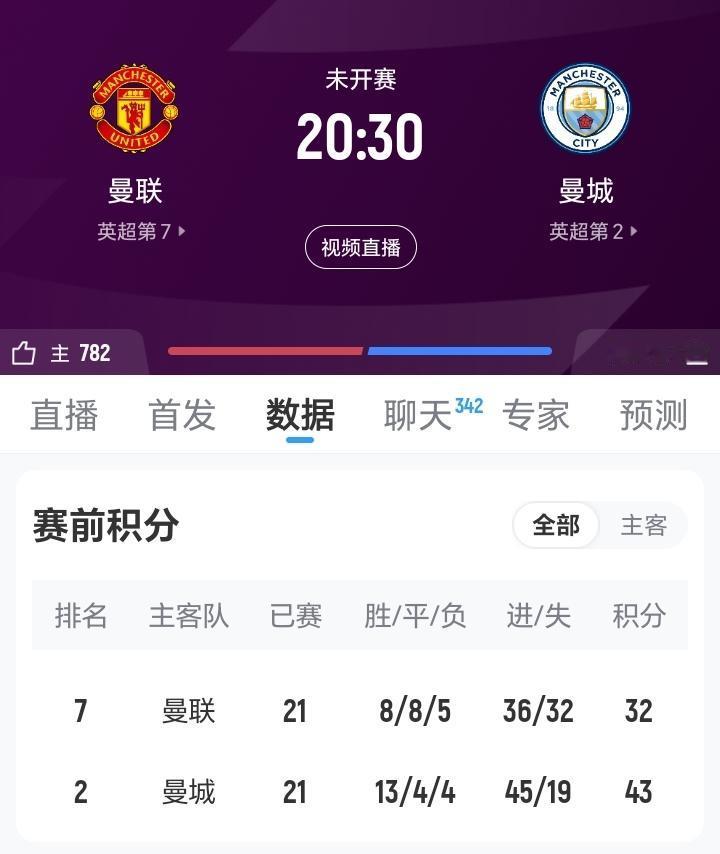Image resolution: width=720 pixels, height=854 pixels.
Task: Open the 首发 lineup tab
Action: click(x=180, y=414)
